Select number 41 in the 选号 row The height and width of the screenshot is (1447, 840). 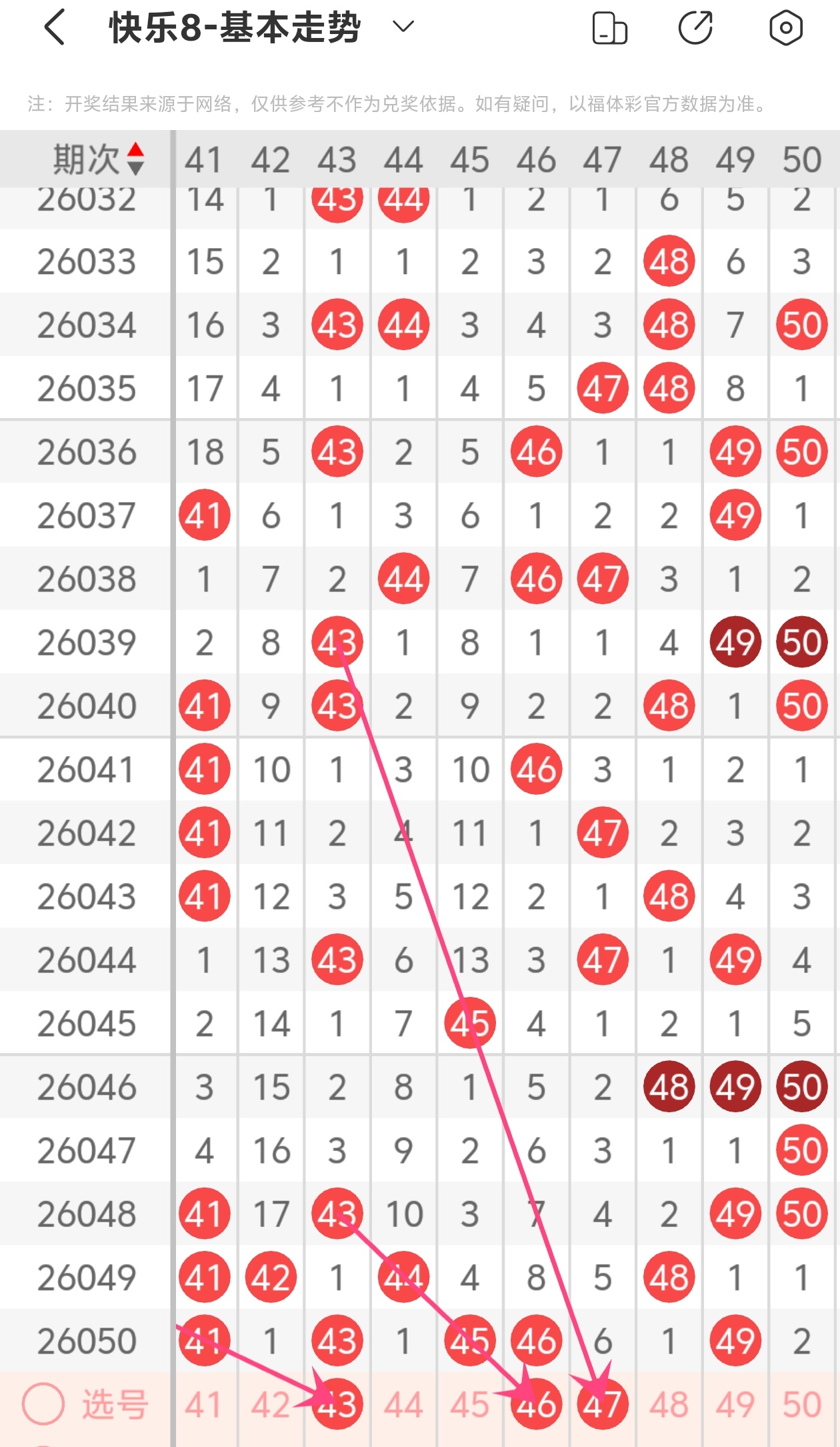click(x=204, y=1405)
